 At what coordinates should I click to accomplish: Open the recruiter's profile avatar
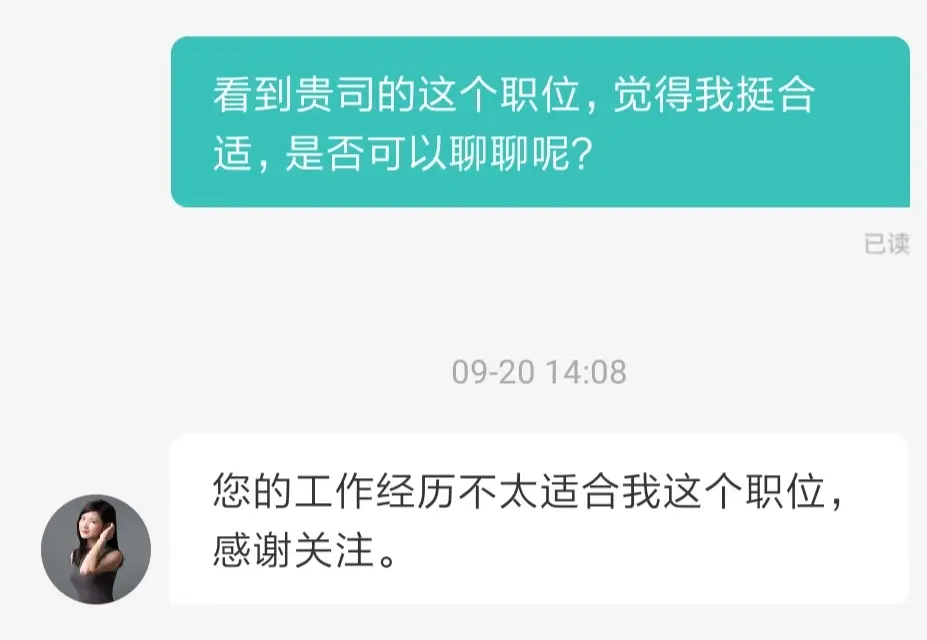96,549
